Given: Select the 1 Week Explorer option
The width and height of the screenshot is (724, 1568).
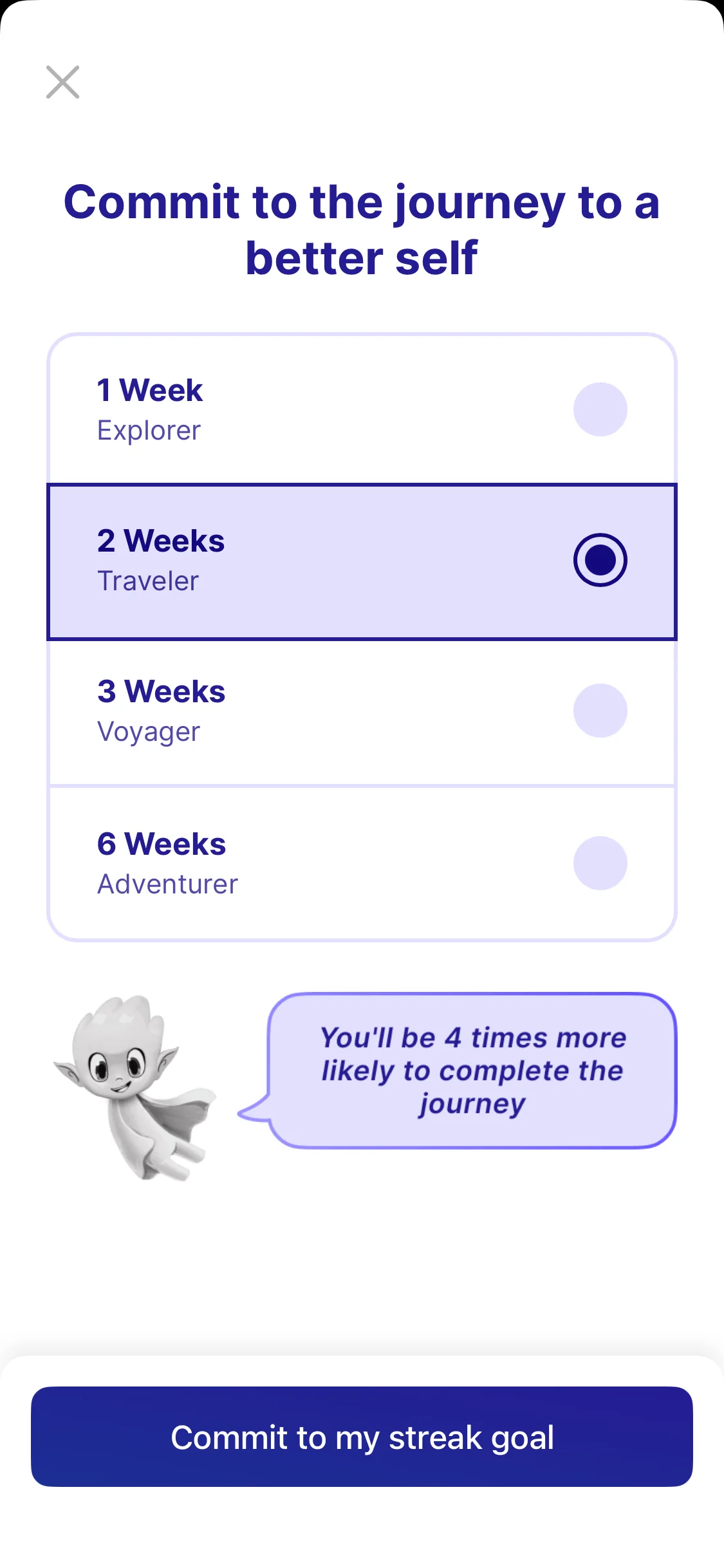Looking at the screenshot, I should tap(362, 409).
